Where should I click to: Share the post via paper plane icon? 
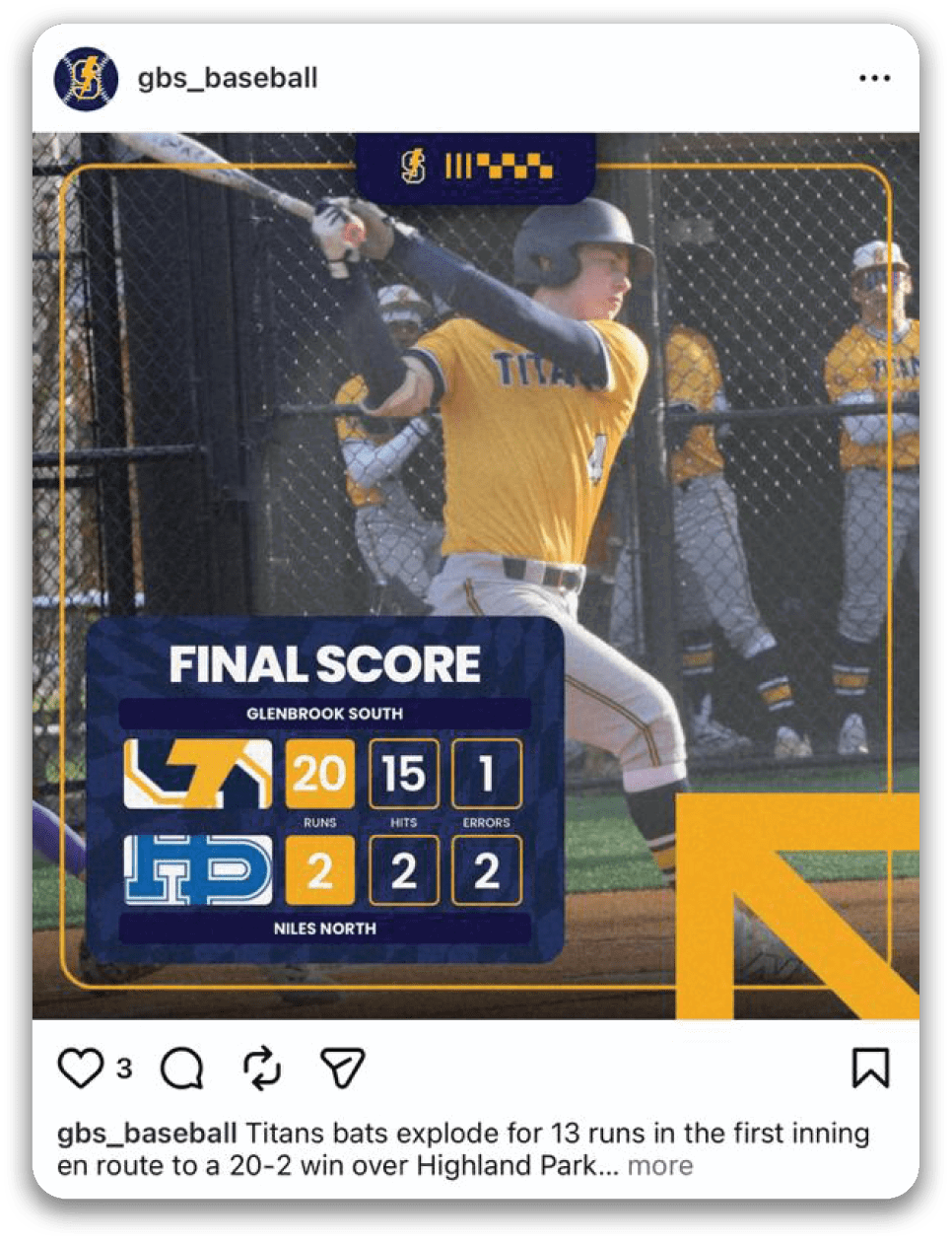(x=343, y=1068)
